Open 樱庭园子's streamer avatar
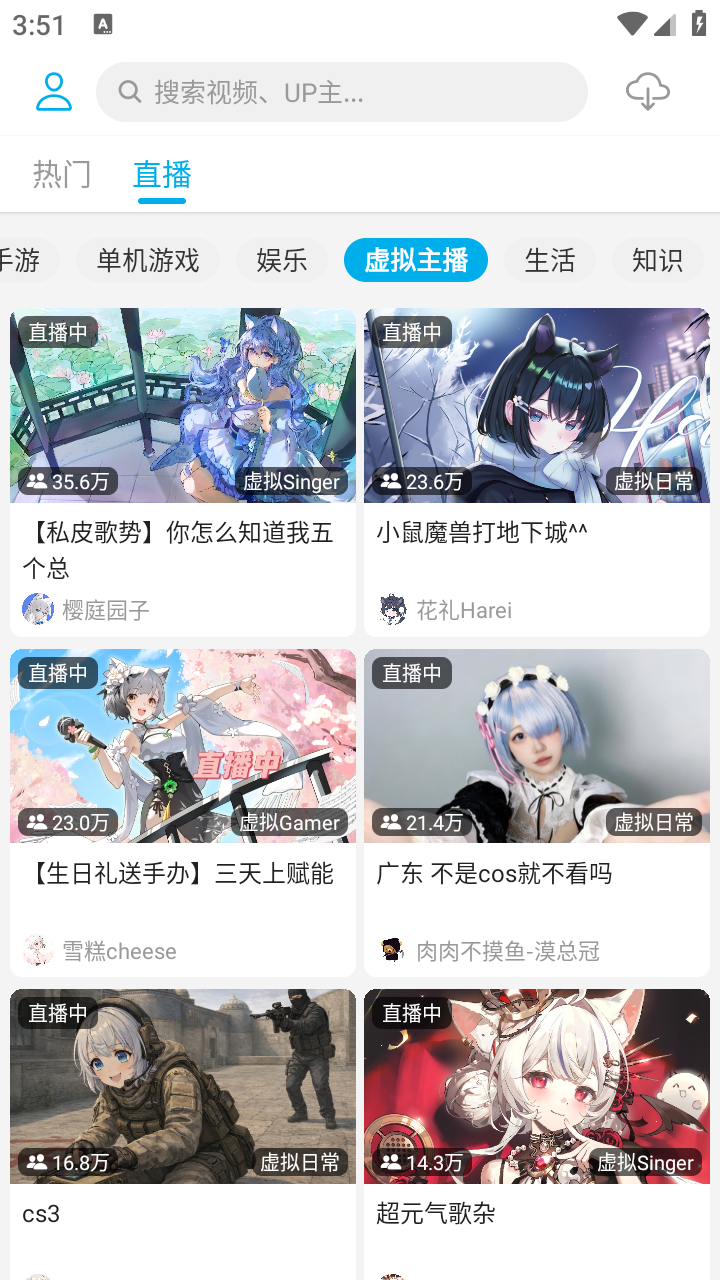The height and width of the screenshot is (1280, 720). click(x=38, y=609)
